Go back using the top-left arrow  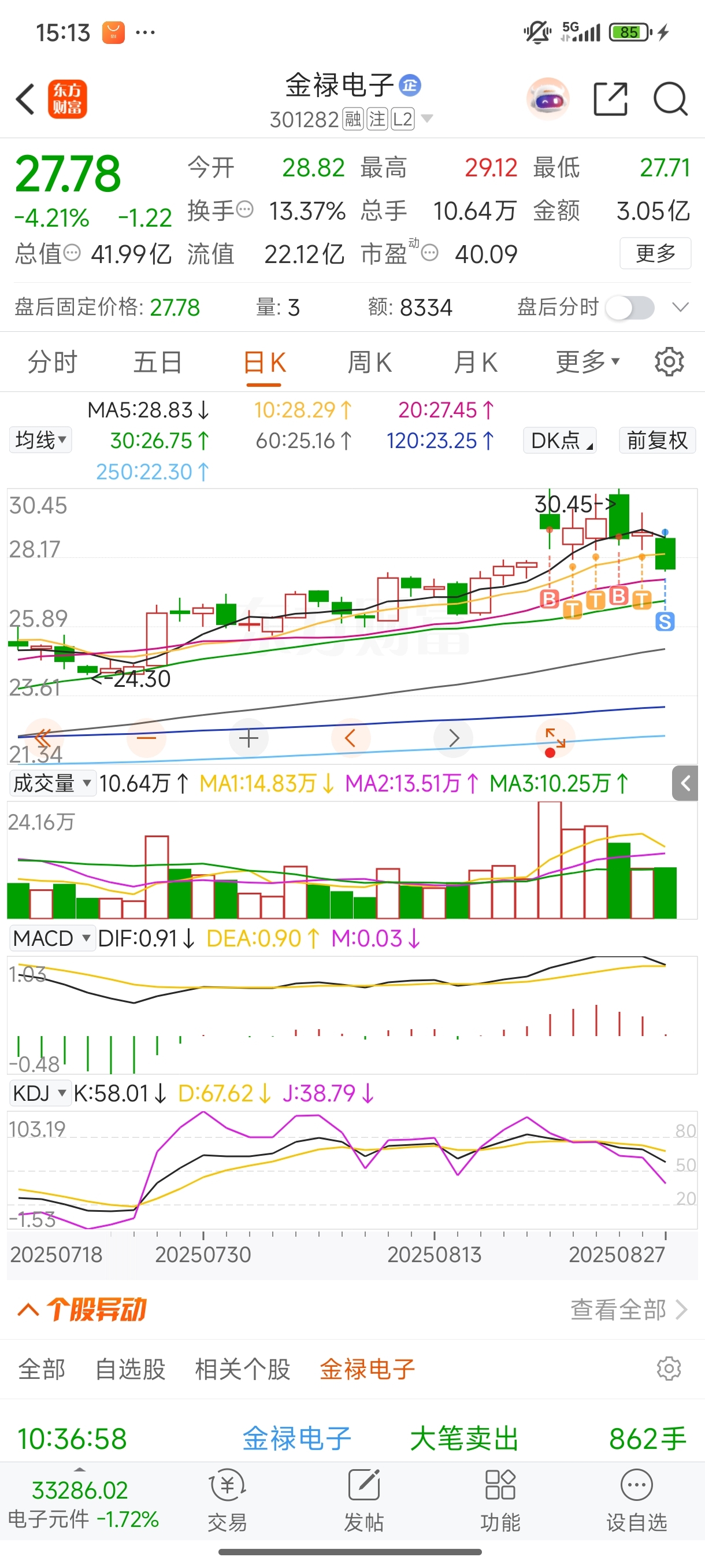[25, 99]
